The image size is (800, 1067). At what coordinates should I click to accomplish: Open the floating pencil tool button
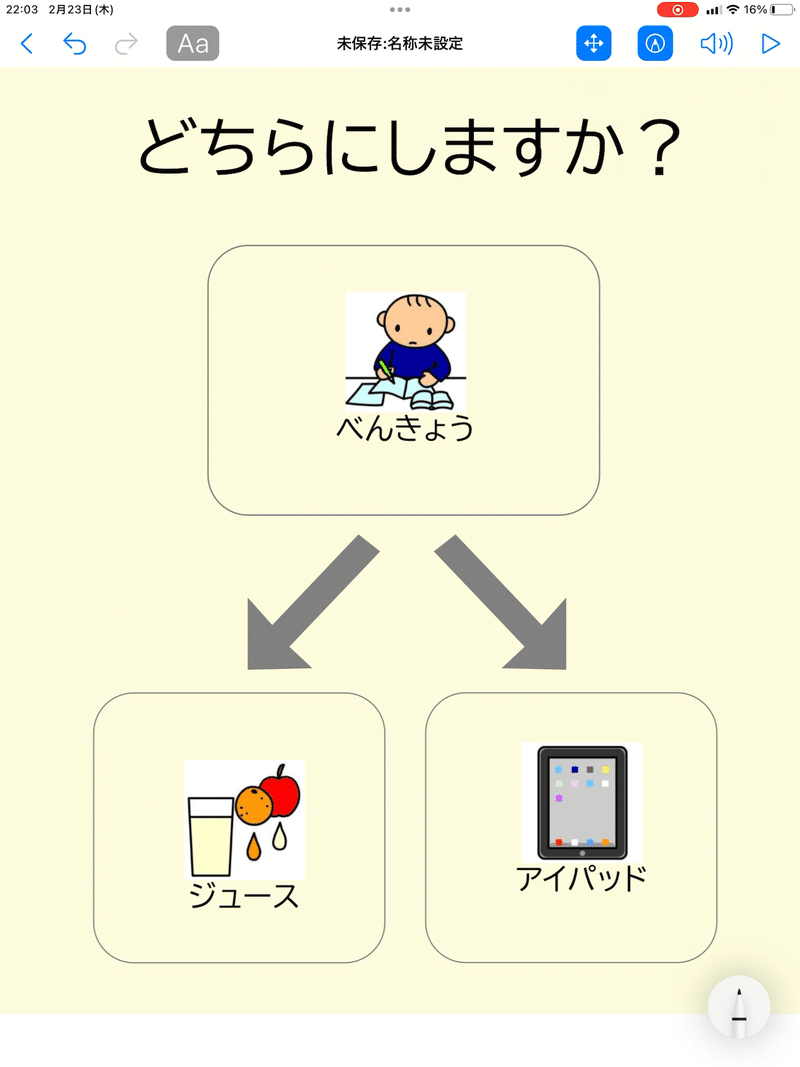point(739,1007)
